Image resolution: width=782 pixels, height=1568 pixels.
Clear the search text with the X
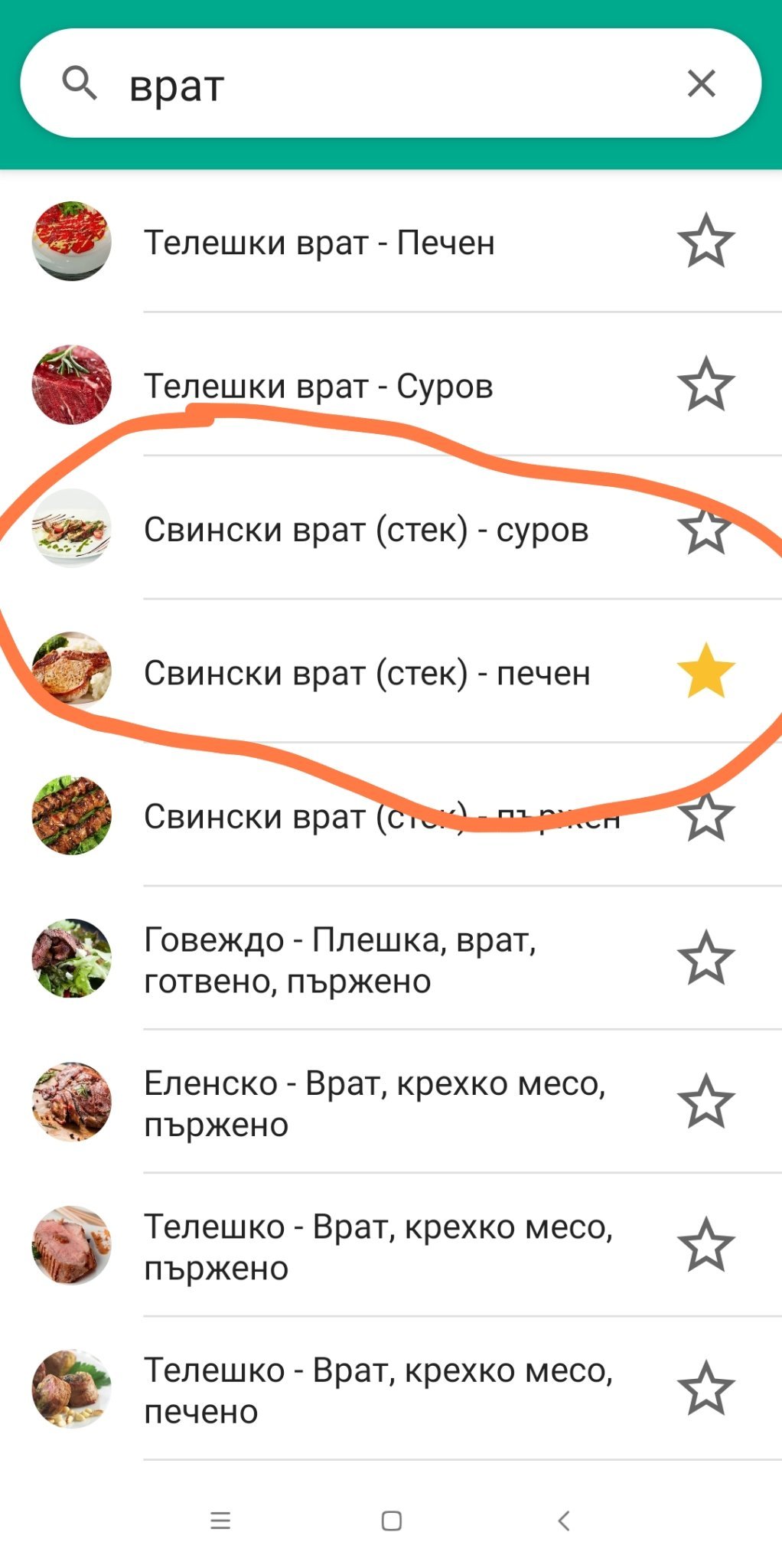pyautogui.click(x=701, y=83)
